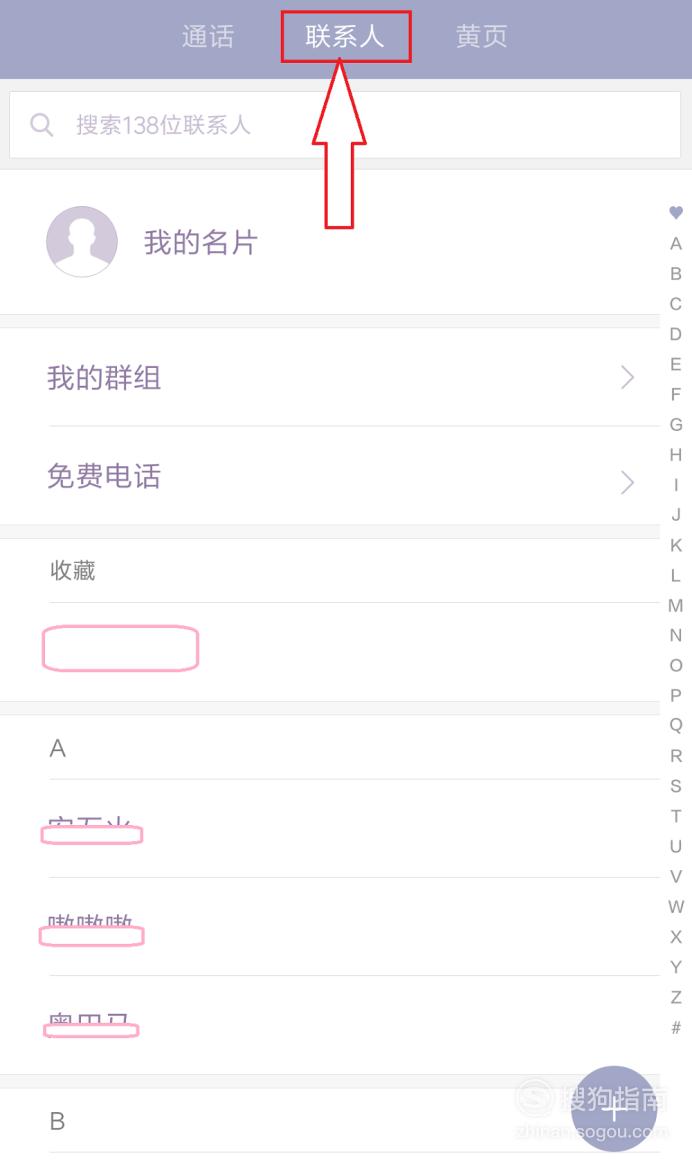Jump to letter Z in side index
The width and height of the screenshot is (692, 1166).
point(676,997)
